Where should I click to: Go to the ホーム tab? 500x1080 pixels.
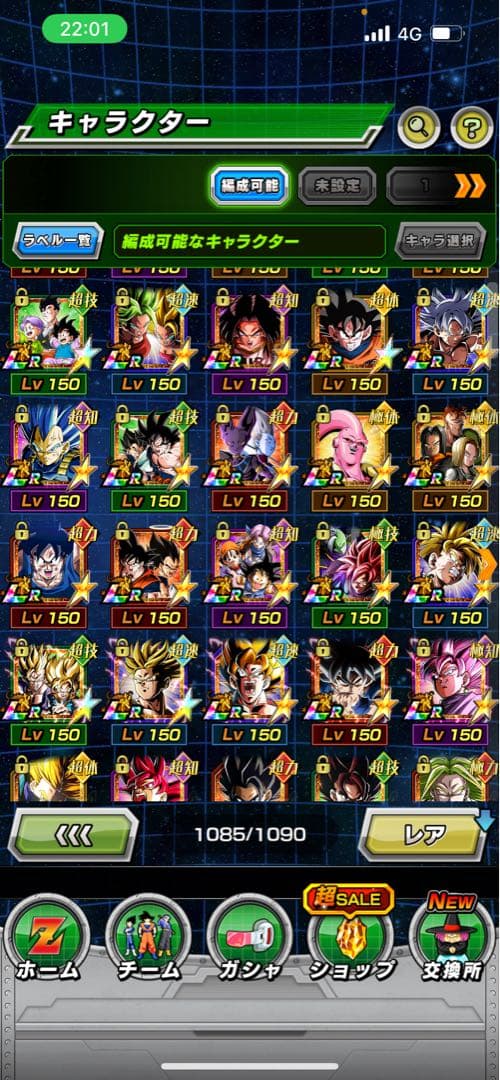[48, 938]
